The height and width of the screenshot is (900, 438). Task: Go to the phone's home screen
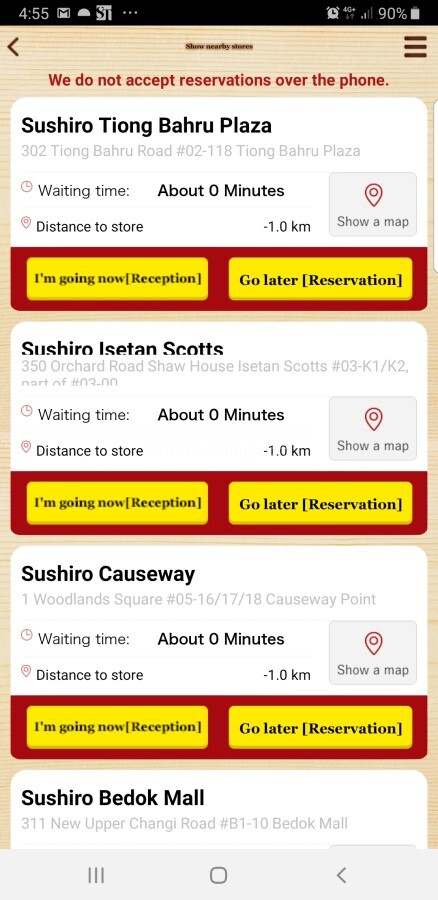tap(219, 875)
